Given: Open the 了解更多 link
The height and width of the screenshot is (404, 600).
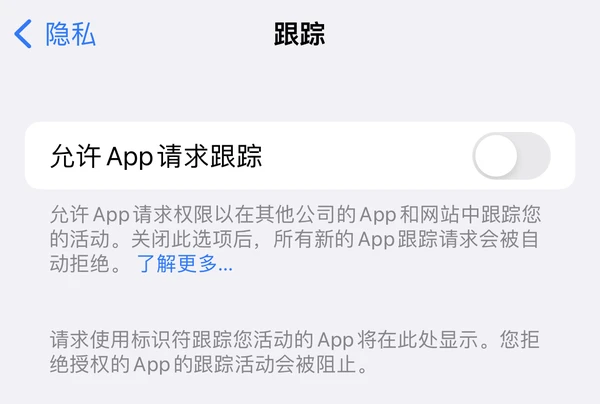Looking at the screenshot, I should click(x=184, y=265).
